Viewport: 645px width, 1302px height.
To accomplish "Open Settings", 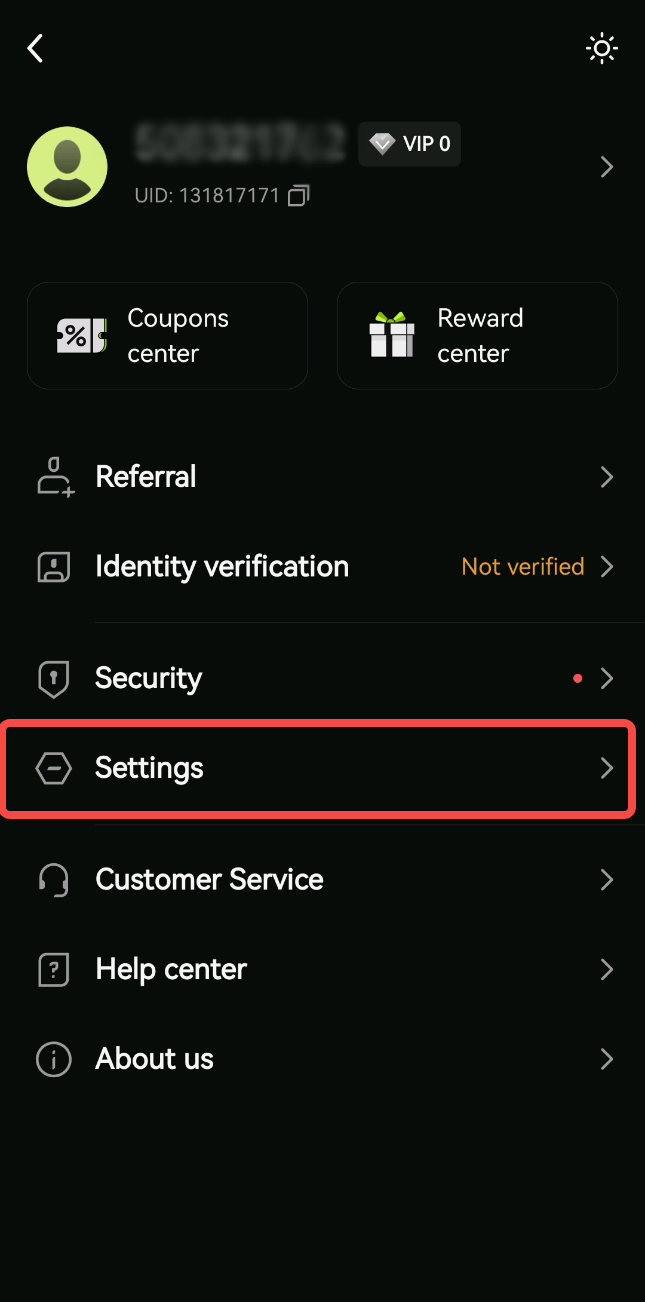I will tap(318, 768).
